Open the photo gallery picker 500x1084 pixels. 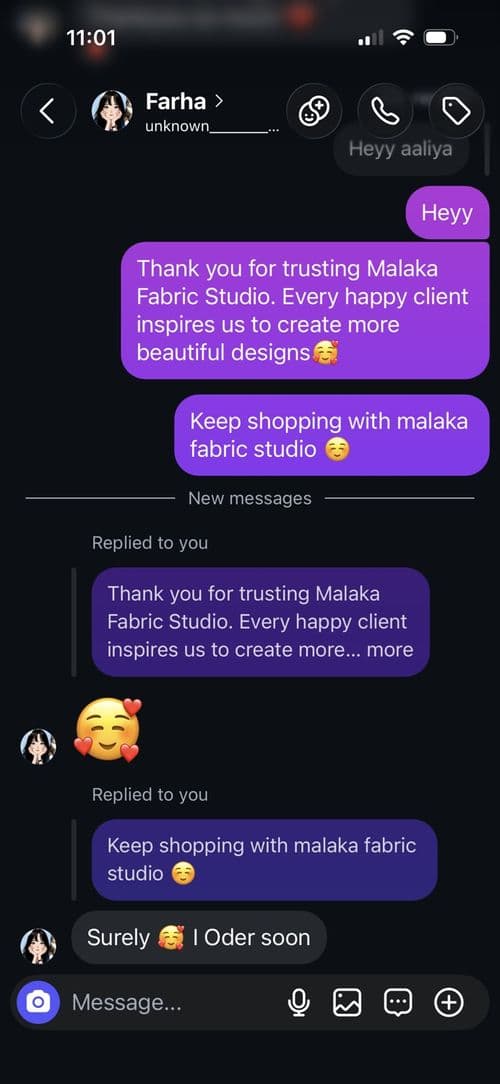347,1002
